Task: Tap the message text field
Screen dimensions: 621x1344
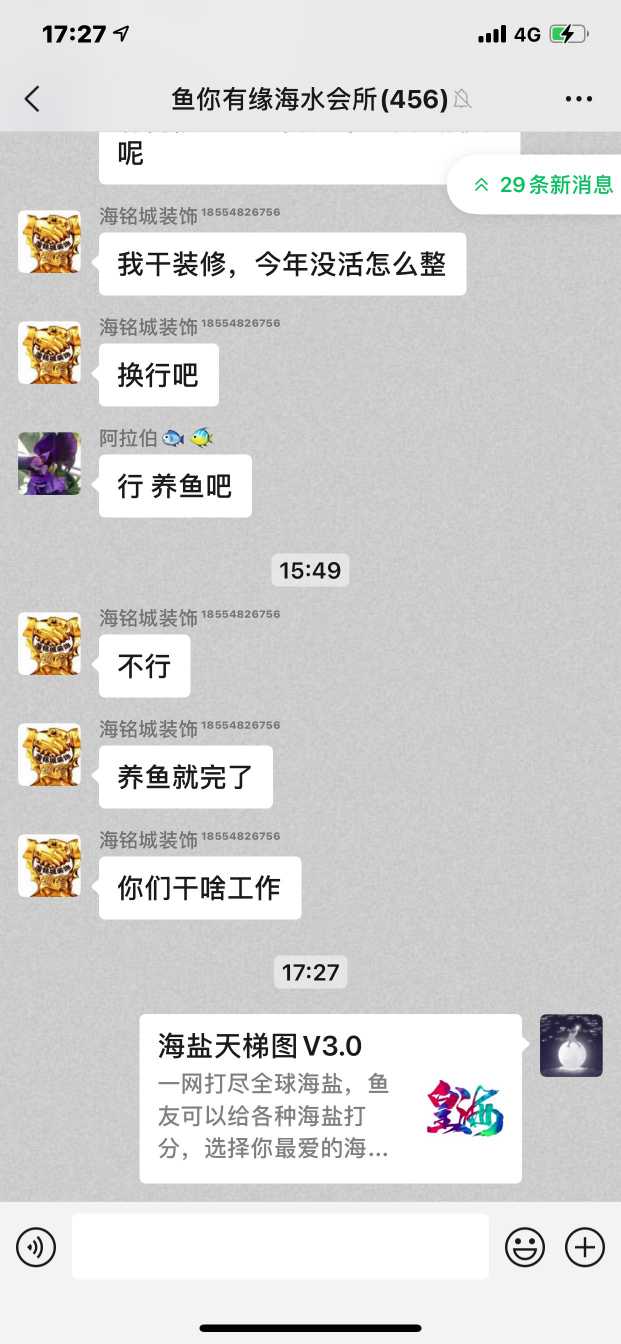Action: (x=280, y=1247)
